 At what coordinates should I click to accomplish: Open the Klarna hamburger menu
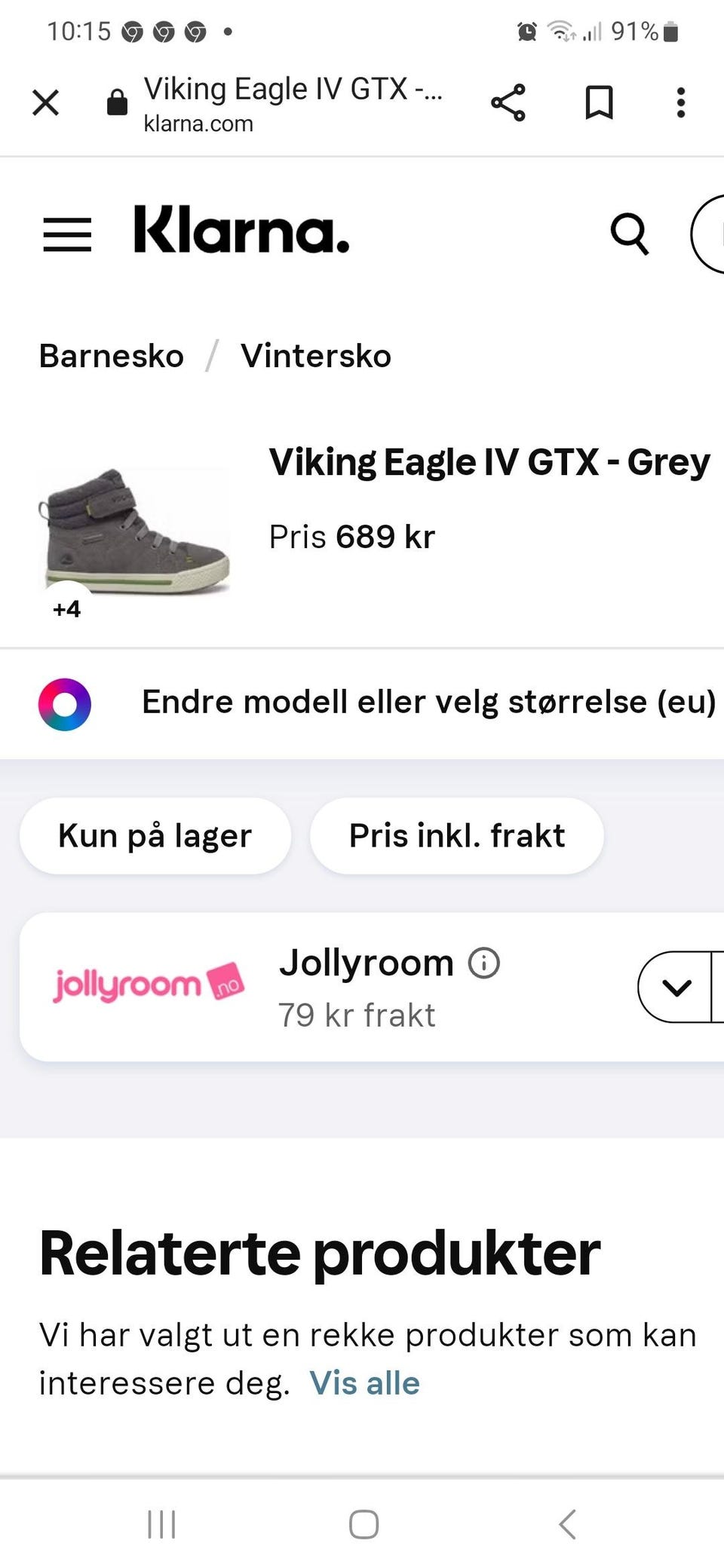(67, 234)
